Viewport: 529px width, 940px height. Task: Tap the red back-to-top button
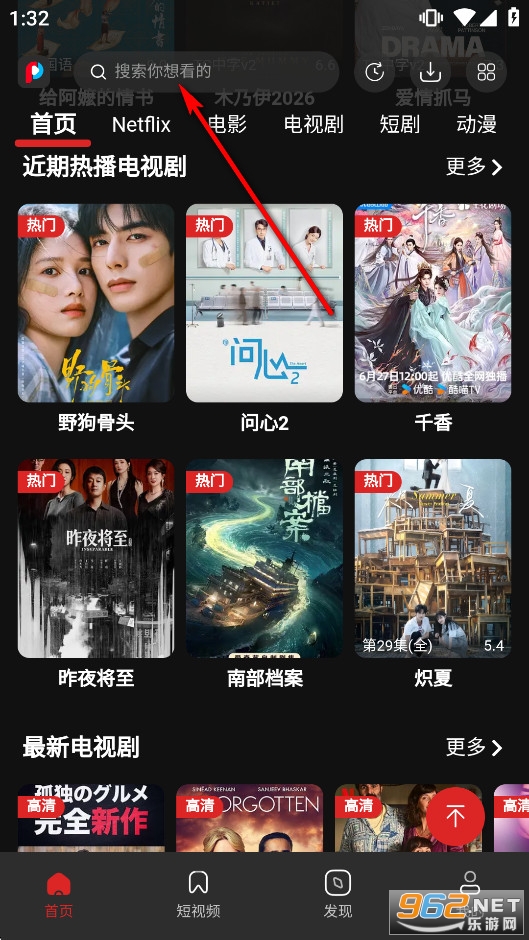pos(456,816)
